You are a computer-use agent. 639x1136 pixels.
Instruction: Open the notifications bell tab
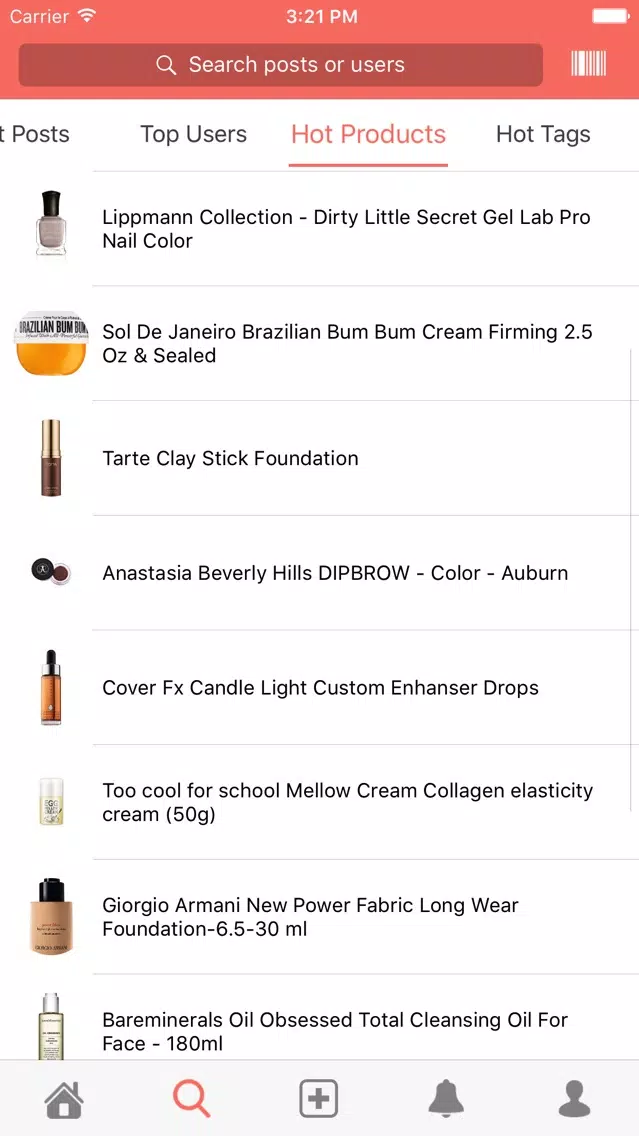click(446, 1098)
